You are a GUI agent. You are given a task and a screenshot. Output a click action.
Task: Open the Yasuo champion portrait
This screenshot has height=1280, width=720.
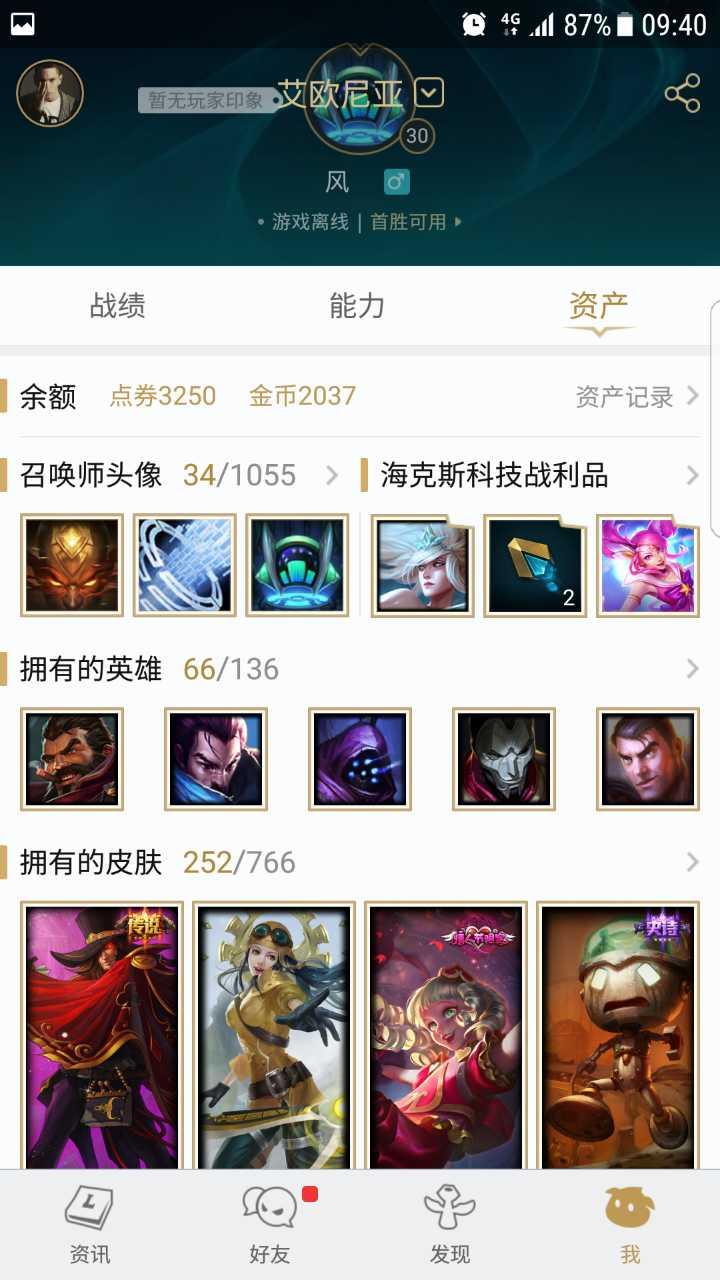tap(215, 758)
